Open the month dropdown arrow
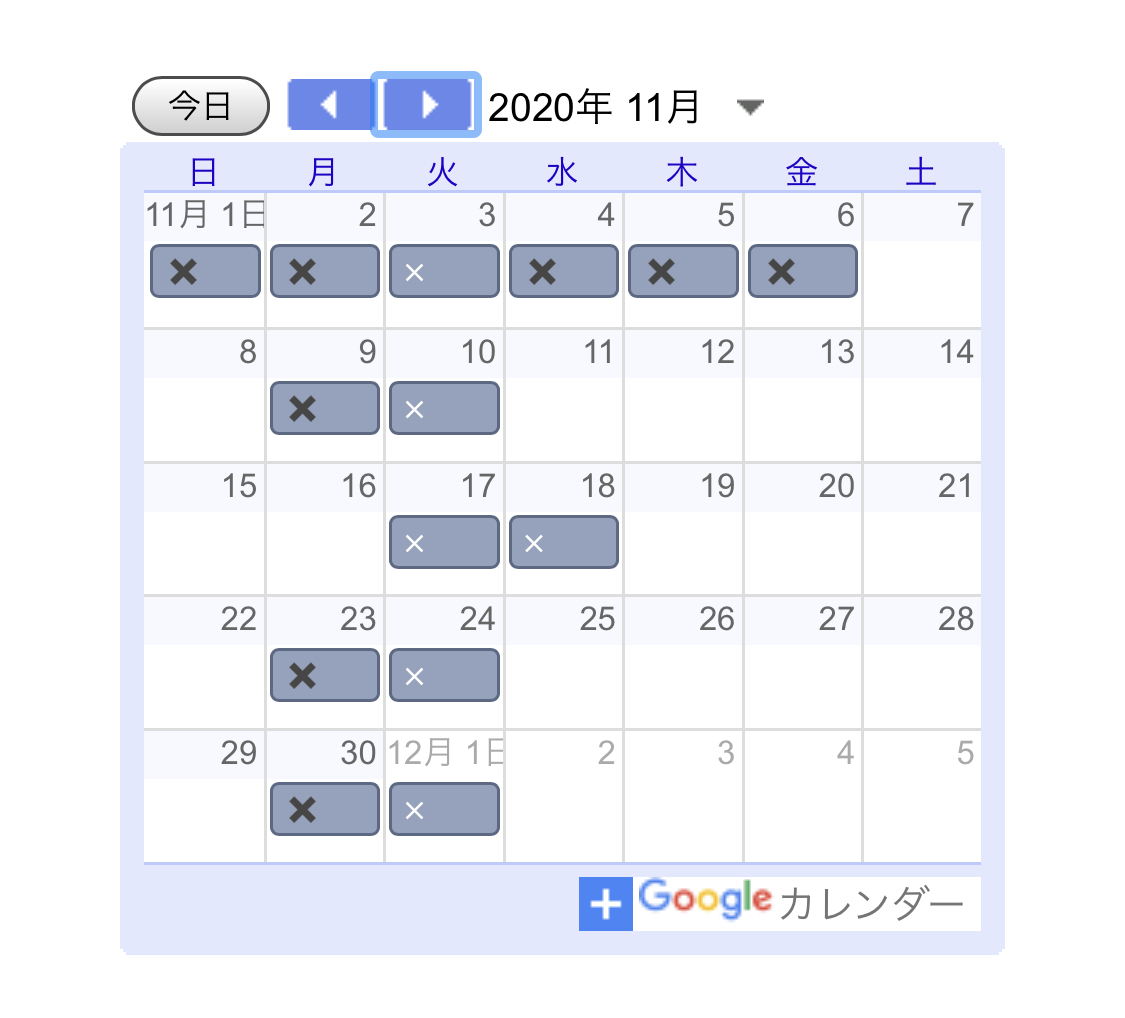Viewport: 1125px width, 1018px height. 750,107
